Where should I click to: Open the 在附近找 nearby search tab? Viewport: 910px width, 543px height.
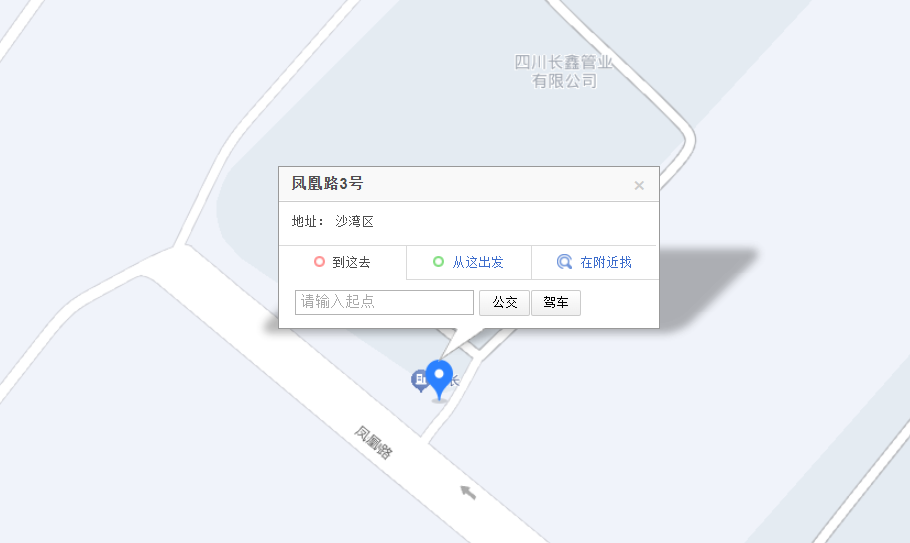595,262
